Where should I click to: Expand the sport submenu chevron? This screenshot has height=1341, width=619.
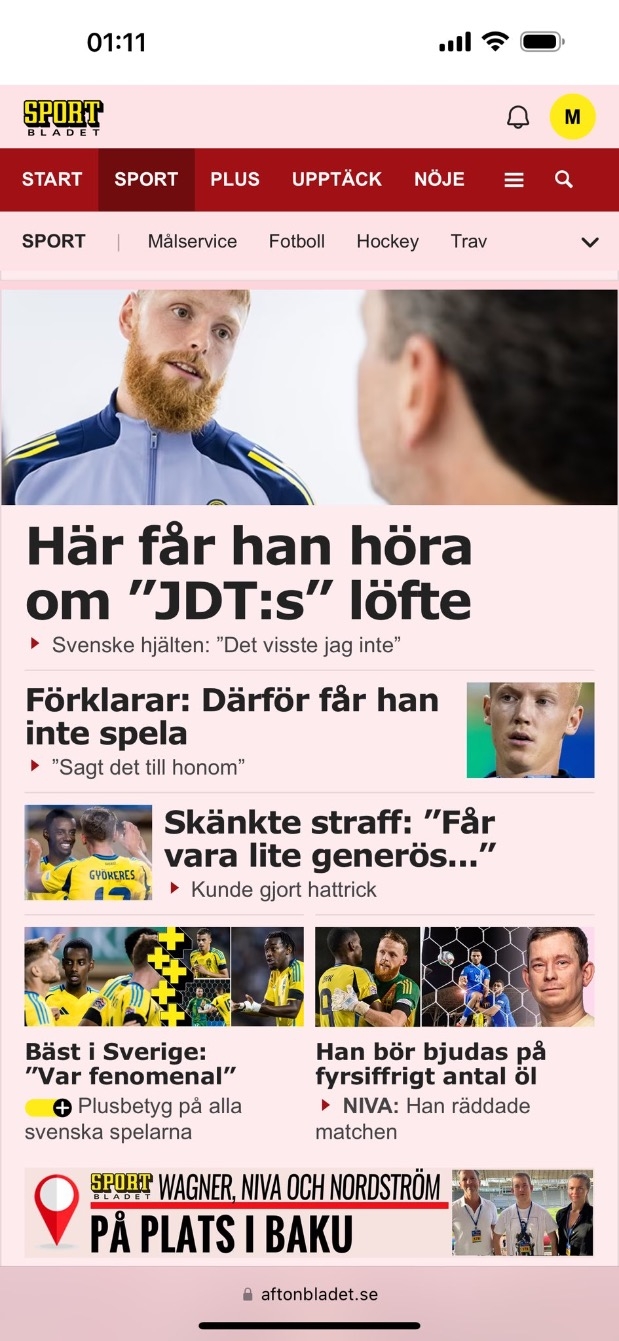590,242
